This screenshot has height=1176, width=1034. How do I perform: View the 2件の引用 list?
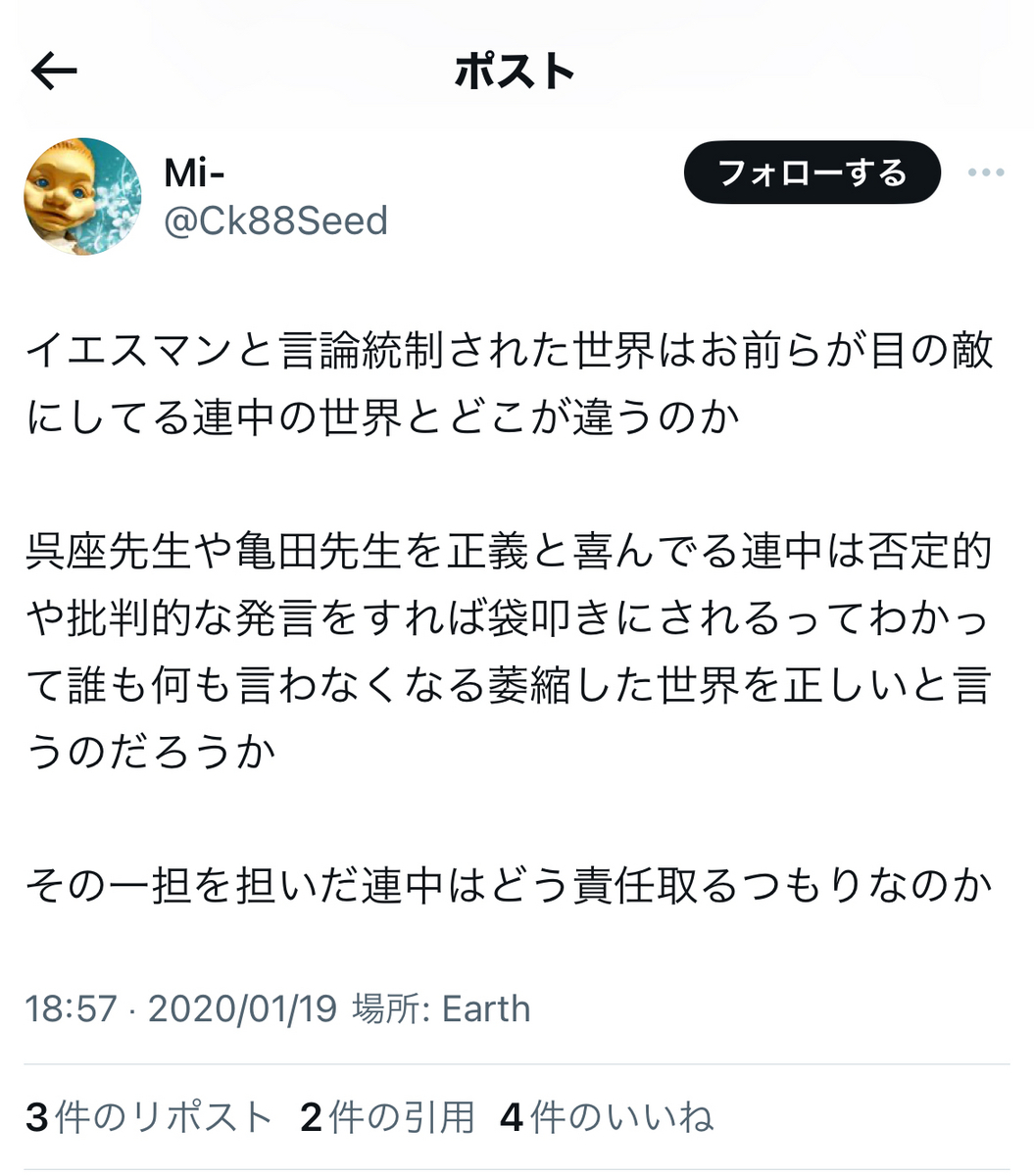[x=387, y=1117]
